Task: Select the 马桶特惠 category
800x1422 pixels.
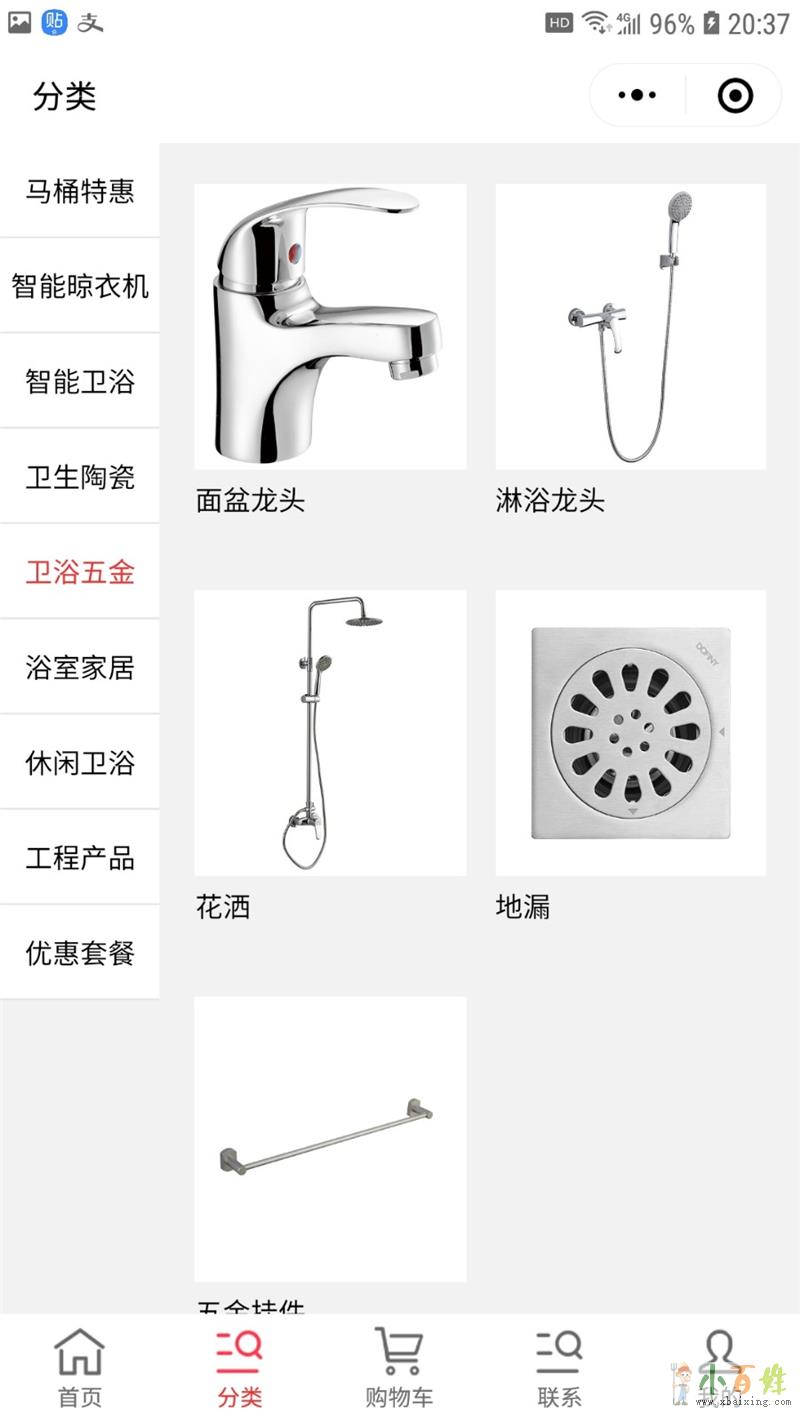Action: click(x=80, y=191)
